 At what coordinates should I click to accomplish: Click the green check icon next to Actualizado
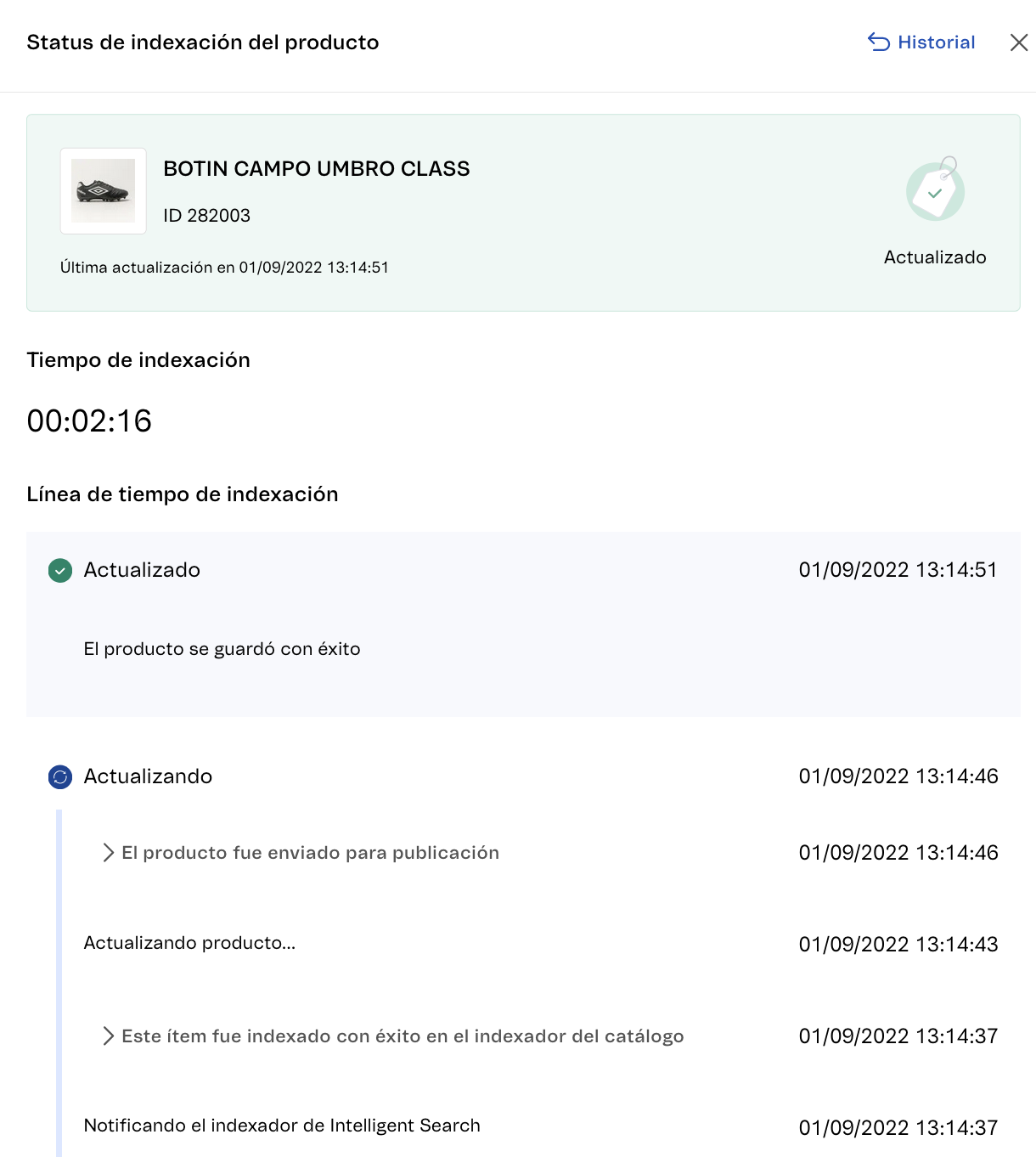(59, 570)
